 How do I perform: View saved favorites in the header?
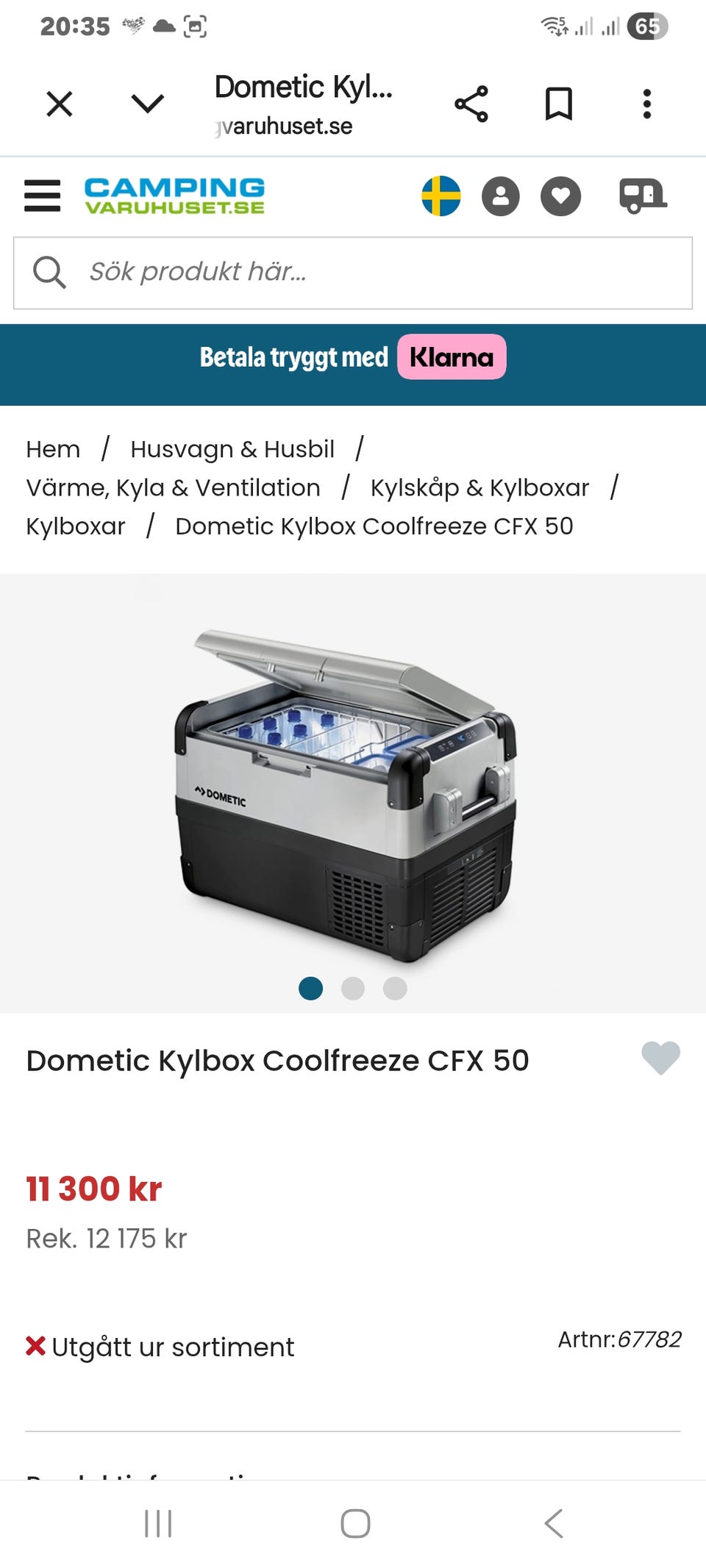(561, 196)
